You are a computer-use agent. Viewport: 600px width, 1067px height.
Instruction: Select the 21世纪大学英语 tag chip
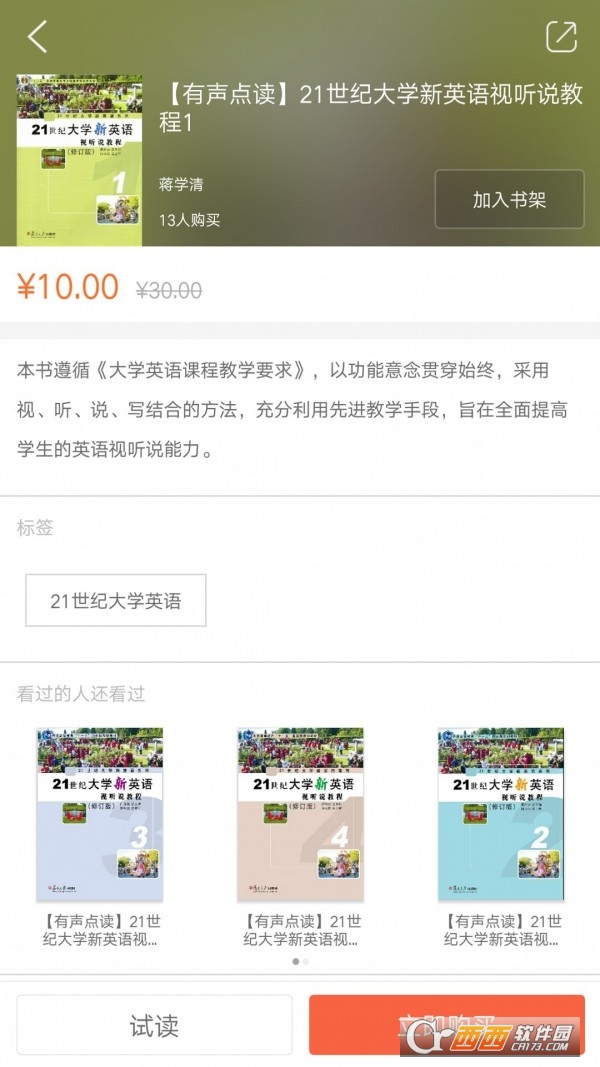pyautogui.click(x=116, y=601)
